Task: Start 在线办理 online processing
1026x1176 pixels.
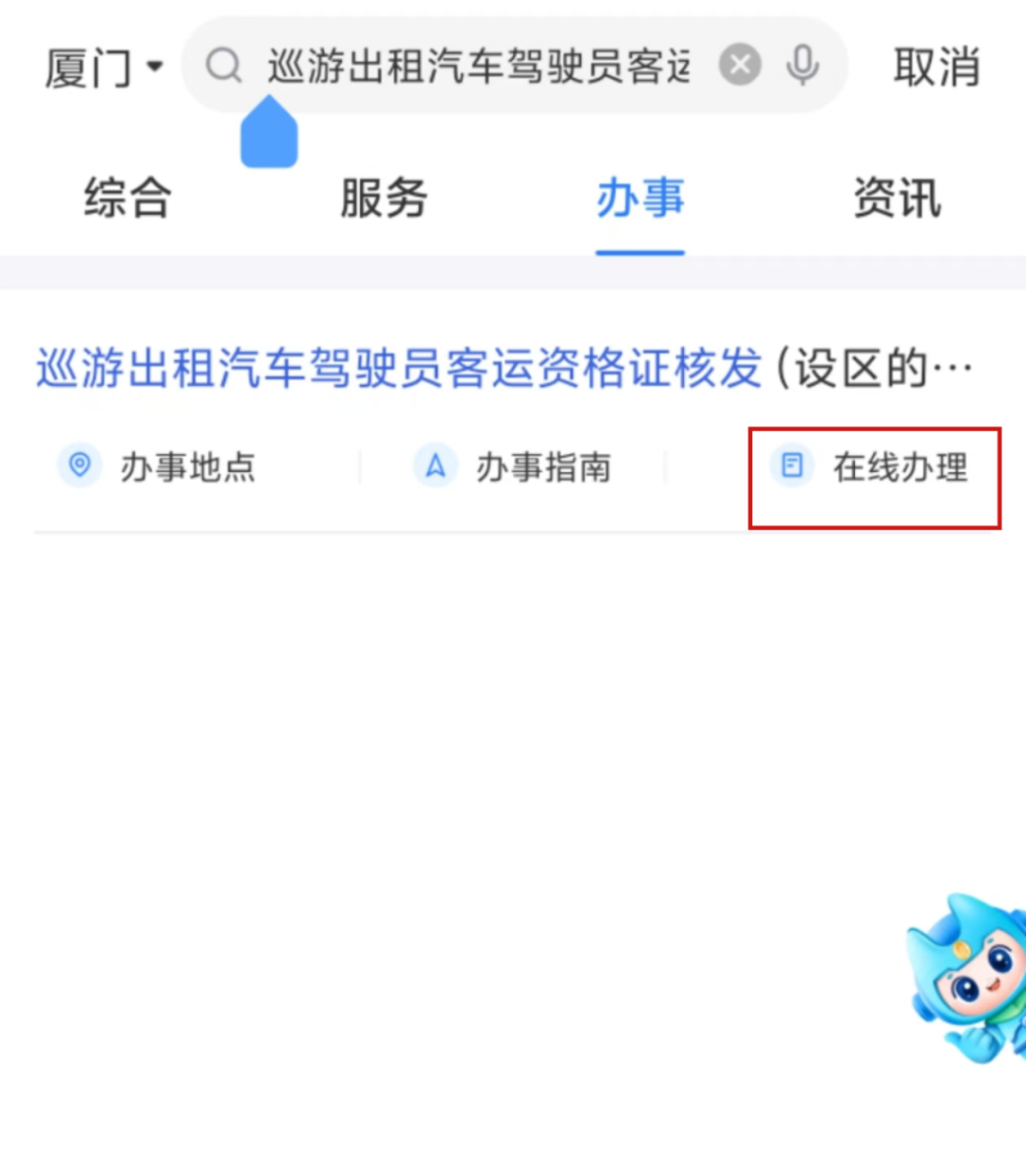Action: [874, 466]
